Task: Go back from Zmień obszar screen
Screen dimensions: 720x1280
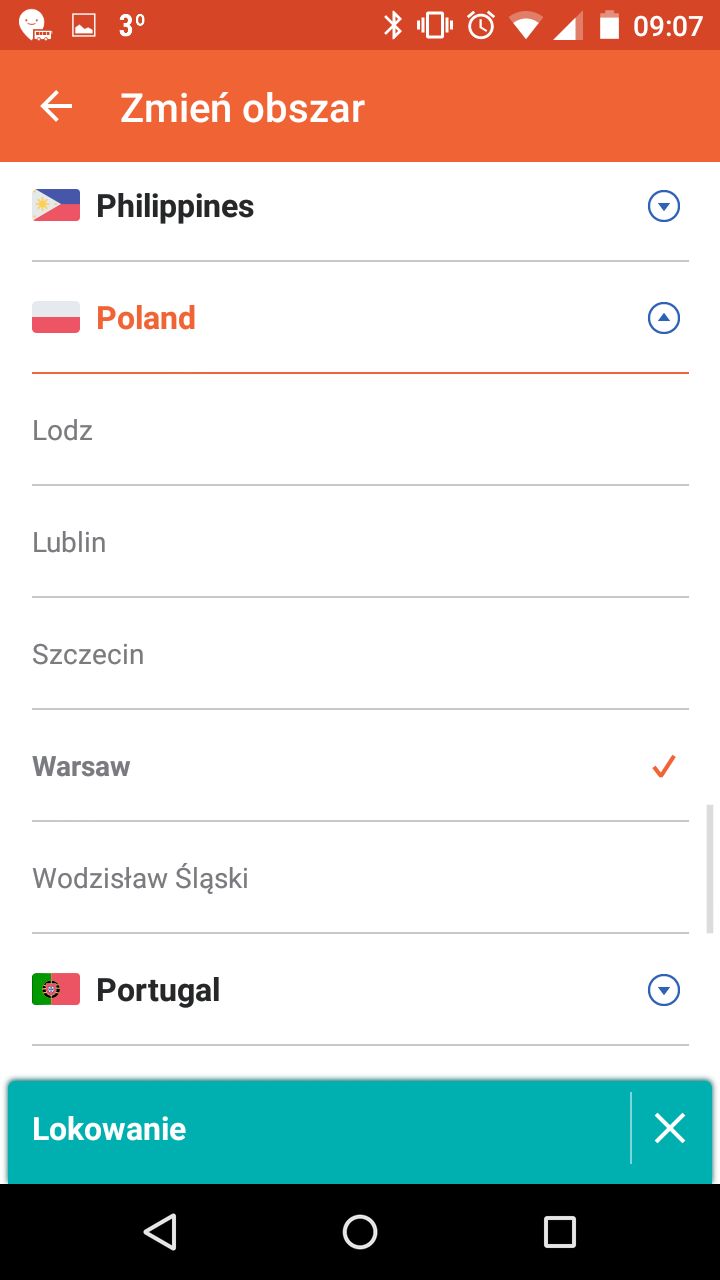Action: 56,107
